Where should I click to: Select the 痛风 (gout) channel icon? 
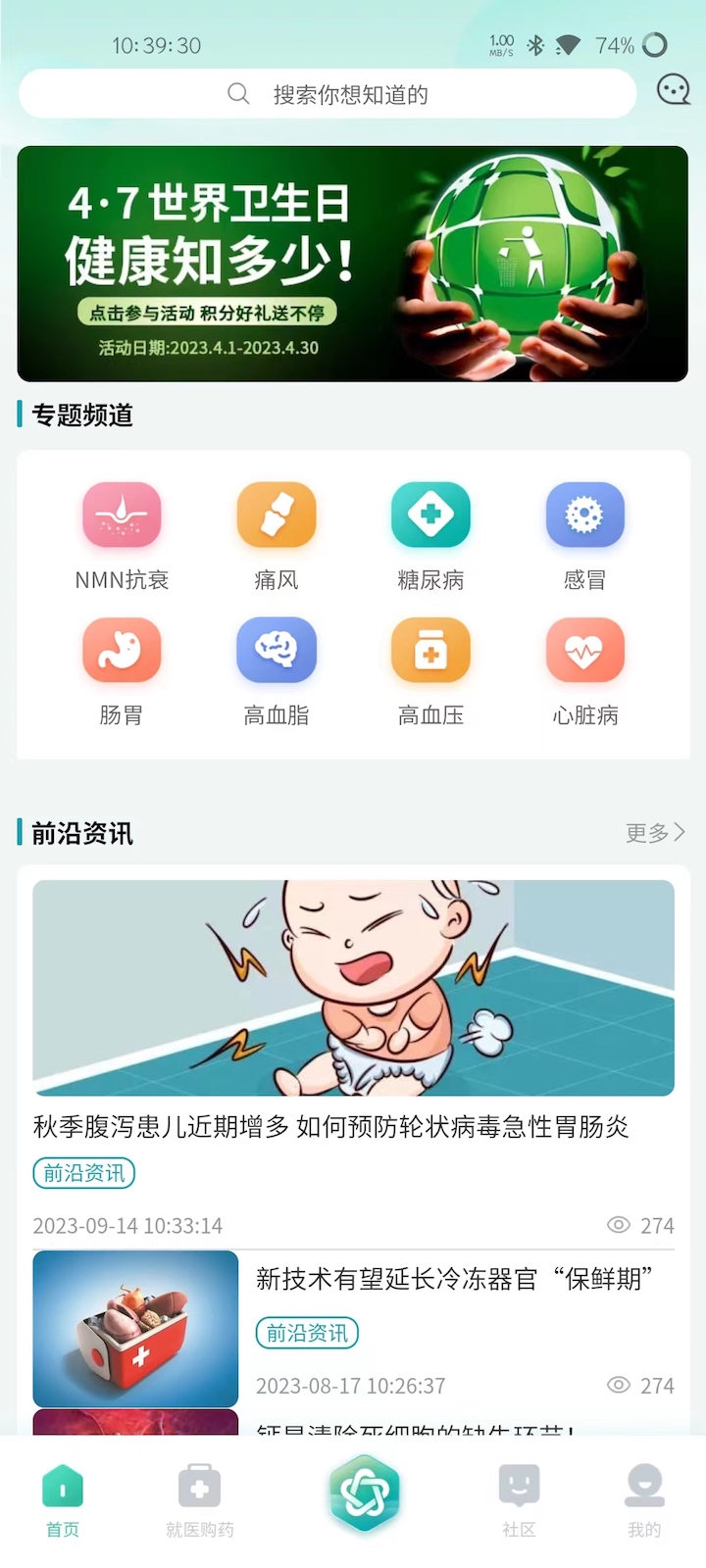276,514
